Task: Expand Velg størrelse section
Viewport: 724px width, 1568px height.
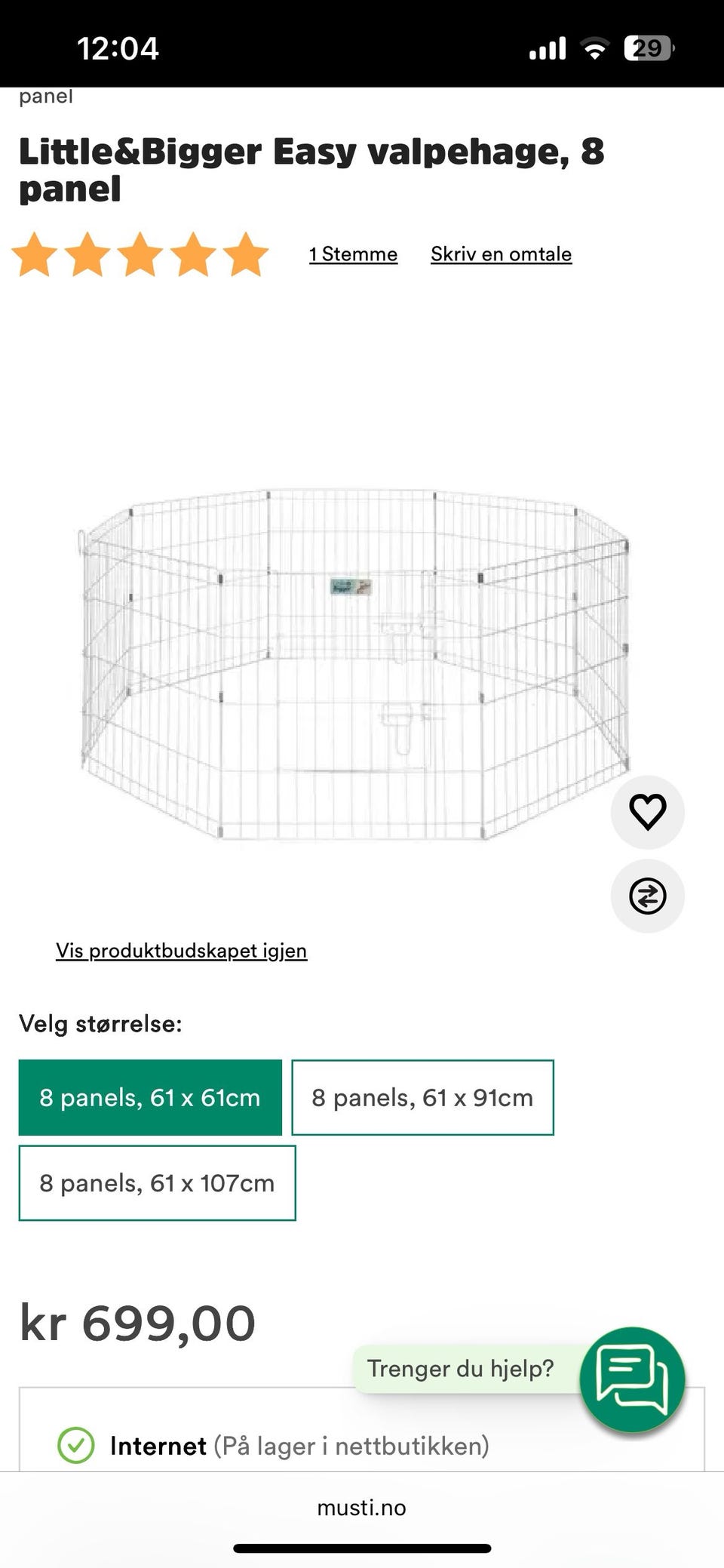Action: click(x=103, y=1024)
